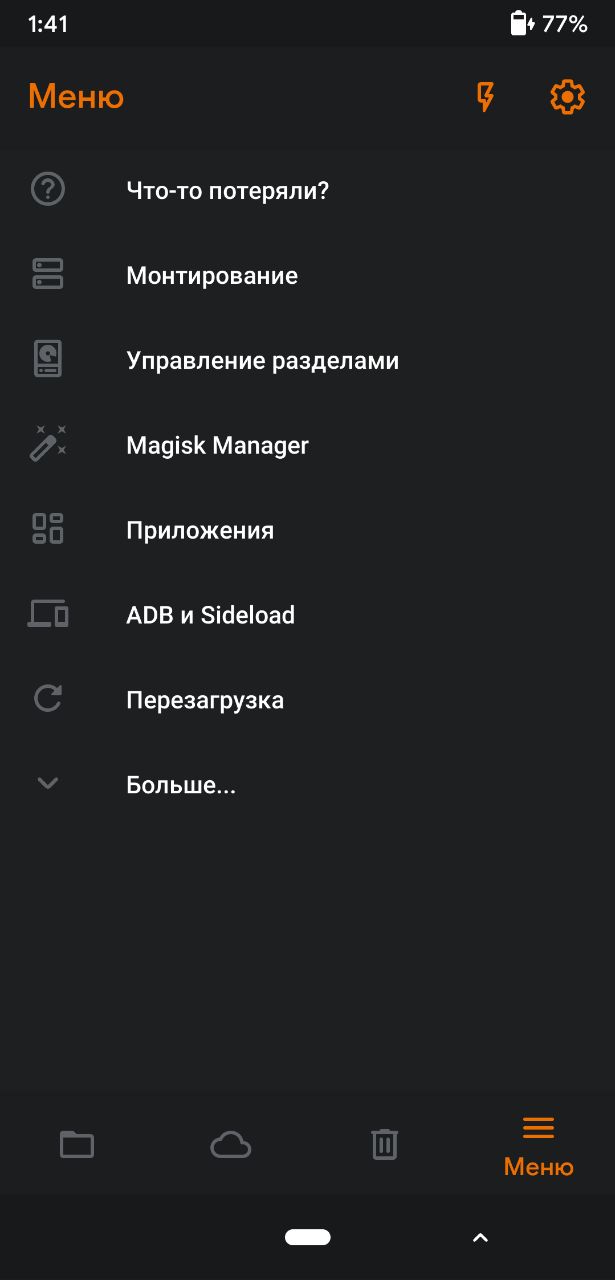This screenshot has width=615, height=1280.
Task: Select ADB и Sideload
Action: coord(307,615)
